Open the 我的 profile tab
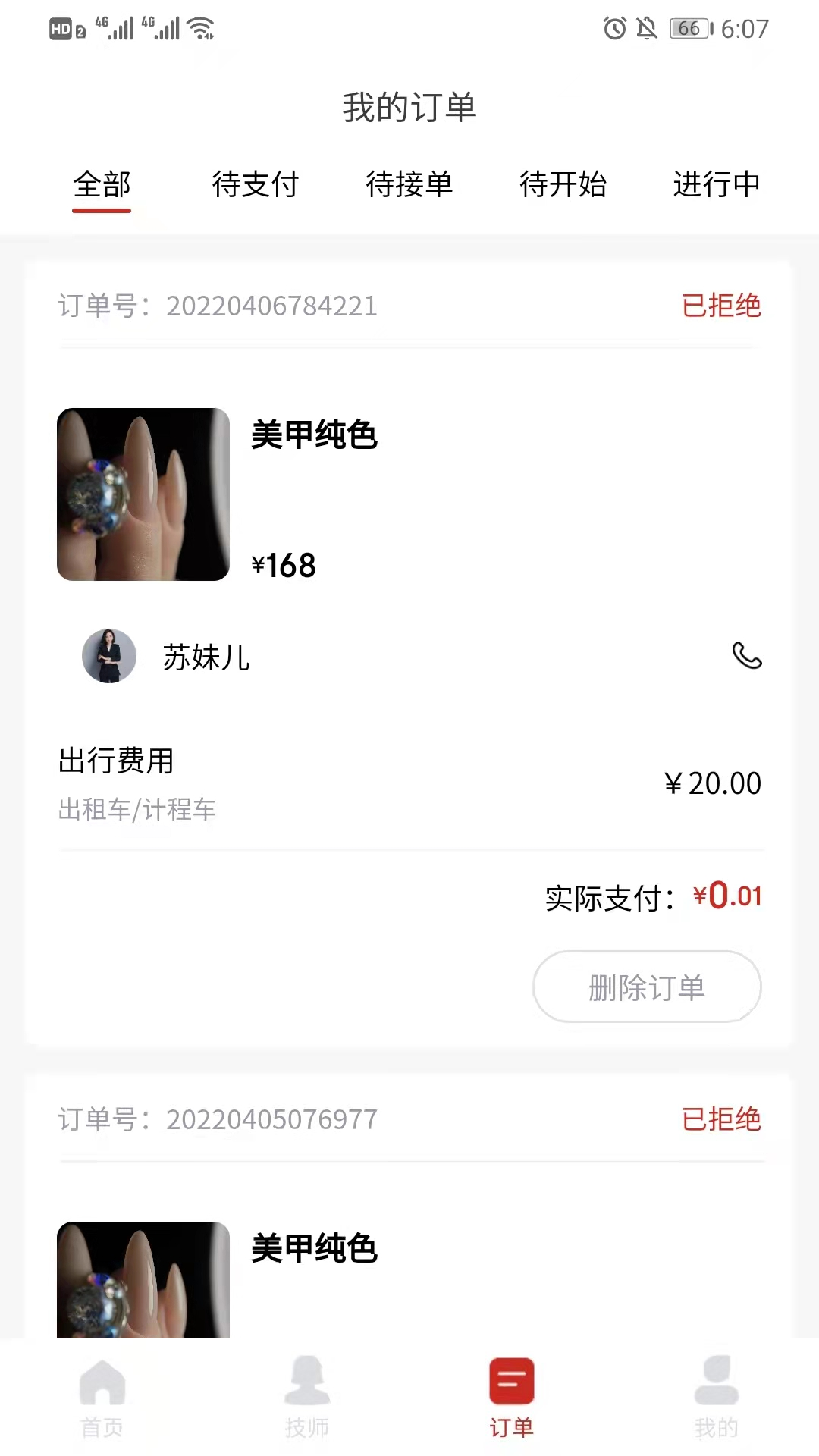Viewport: 819px width, 1456px height. [x=716, y=1397]
